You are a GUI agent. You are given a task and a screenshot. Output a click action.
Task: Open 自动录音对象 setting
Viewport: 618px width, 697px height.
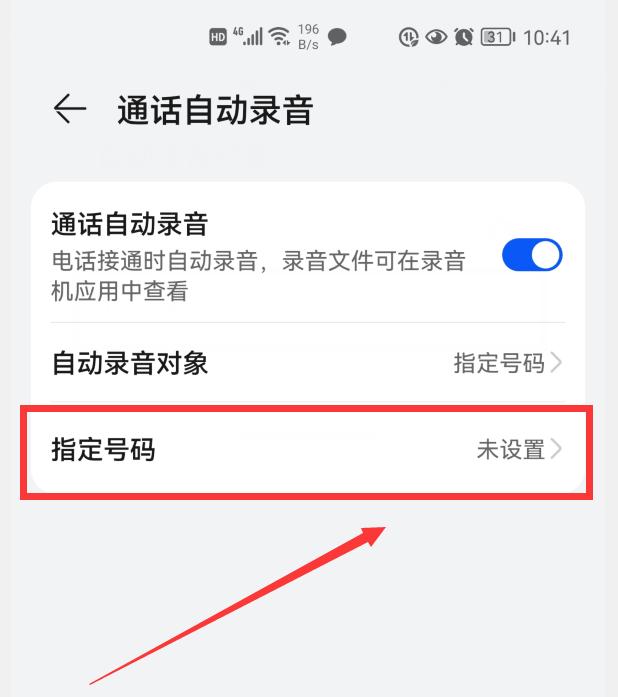point(307,363)
